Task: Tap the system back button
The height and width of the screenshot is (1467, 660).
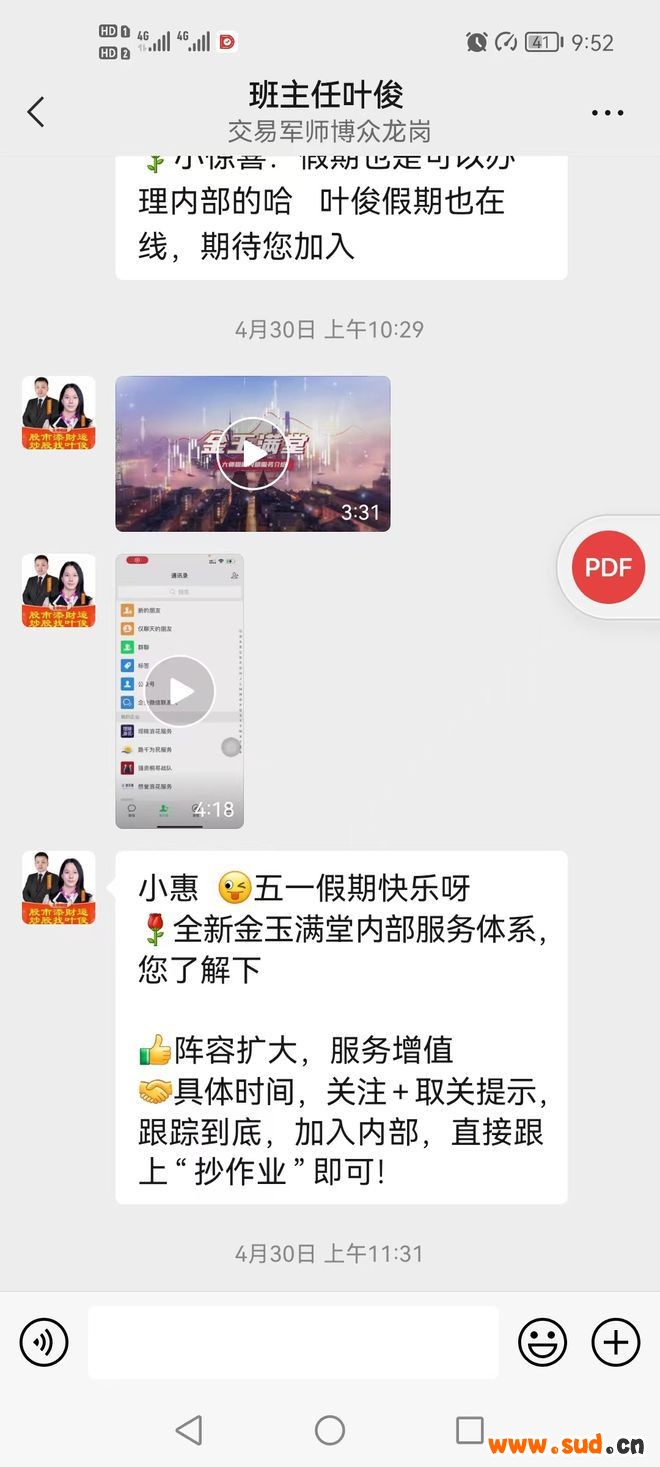Action: [x=189, y=1430]
